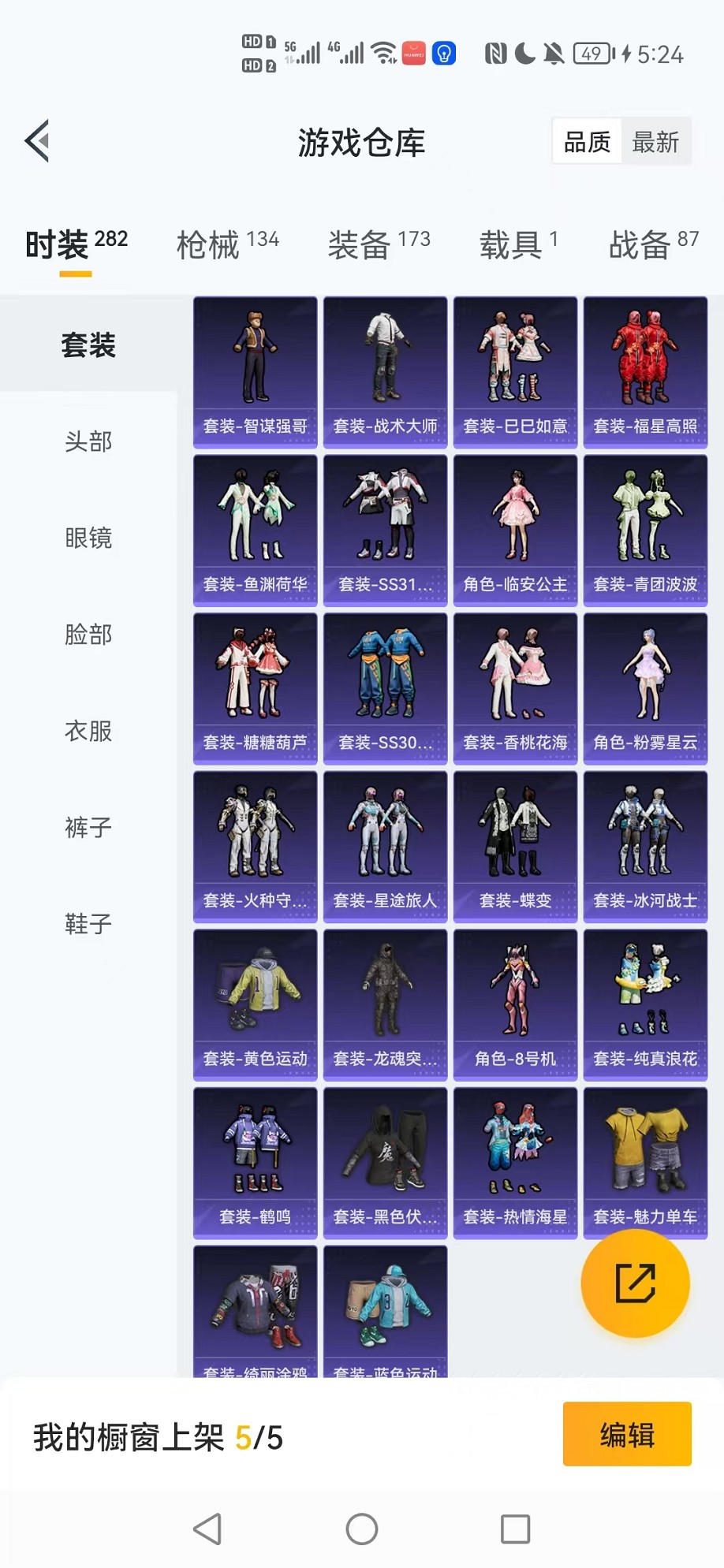Open the 套装-智谋强哥 item
The height and width of the screenshot is (1568, 724).
(x=255, y=372)
